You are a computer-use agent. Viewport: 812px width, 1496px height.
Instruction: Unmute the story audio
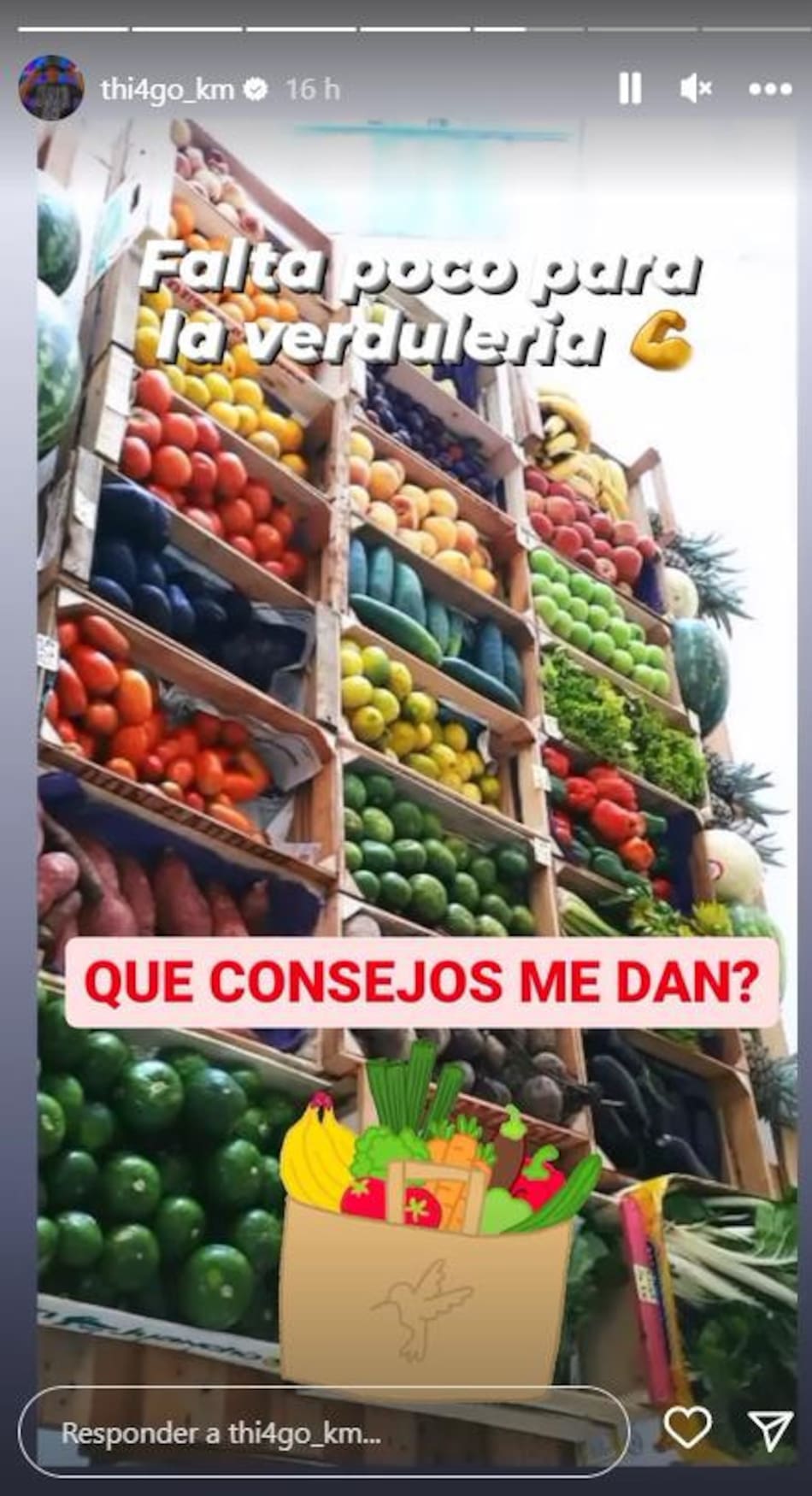(696, 88)
